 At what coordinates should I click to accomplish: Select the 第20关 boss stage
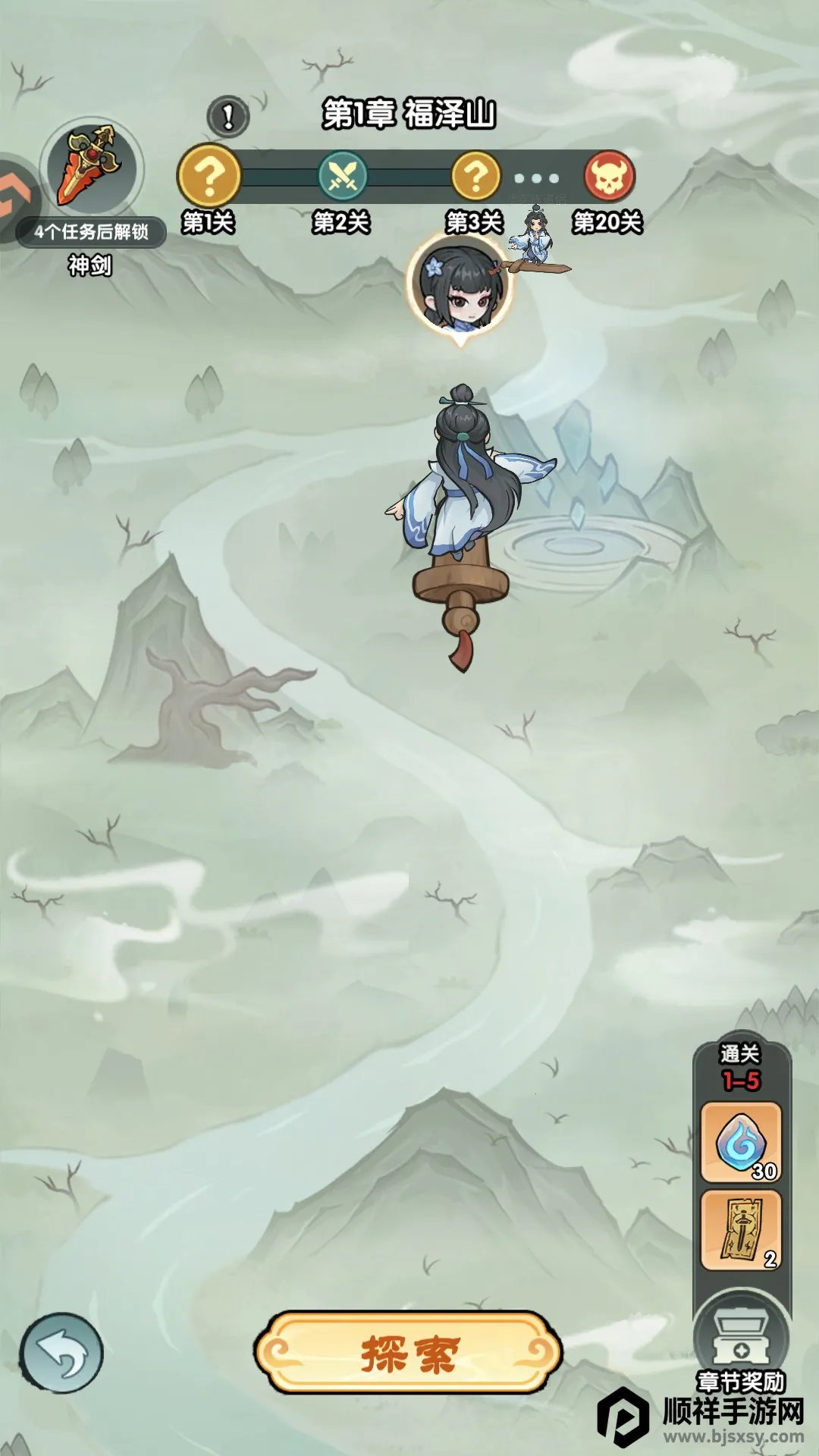pyautogui.click(x=608, y=177)
